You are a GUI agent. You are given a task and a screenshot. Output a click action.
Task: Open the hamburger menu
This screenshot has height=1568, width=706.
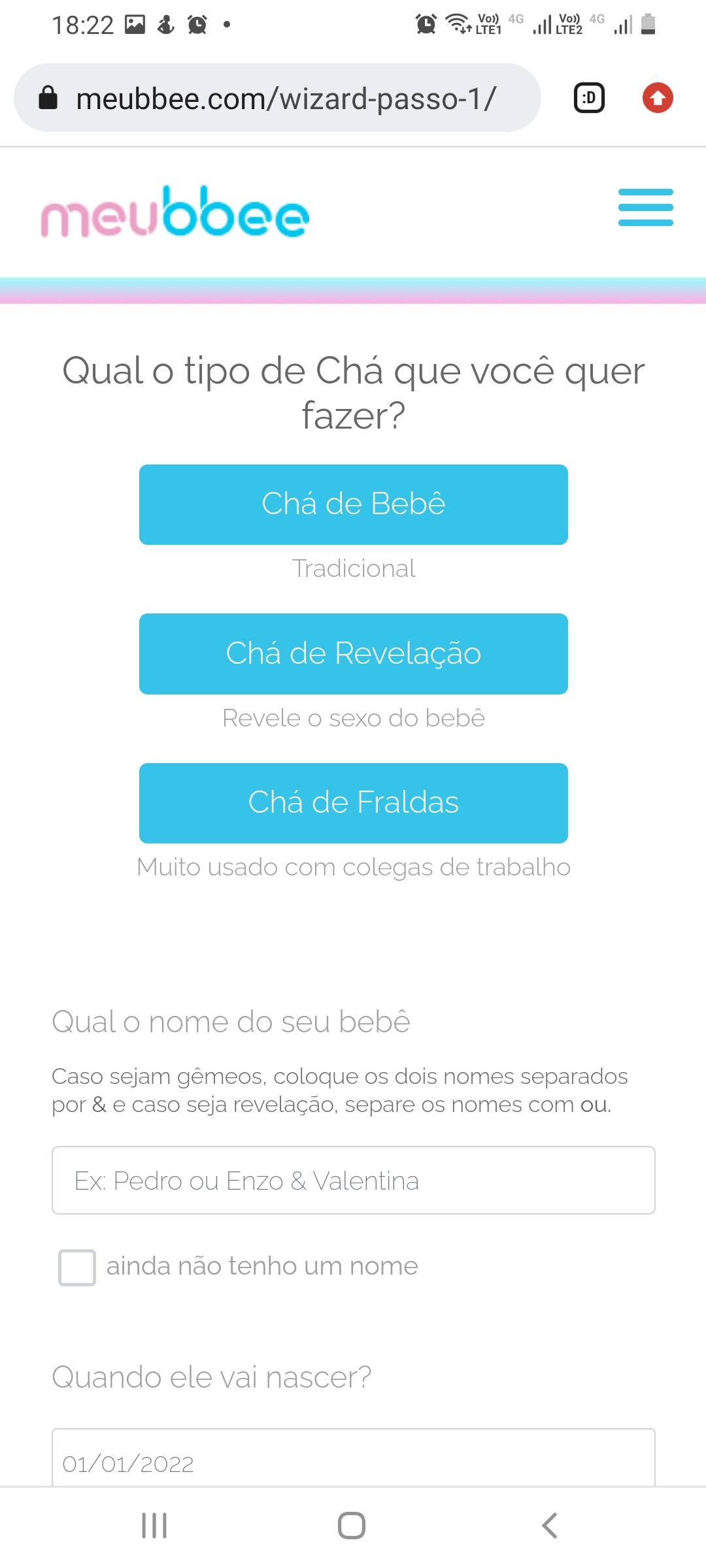[645, 208]
